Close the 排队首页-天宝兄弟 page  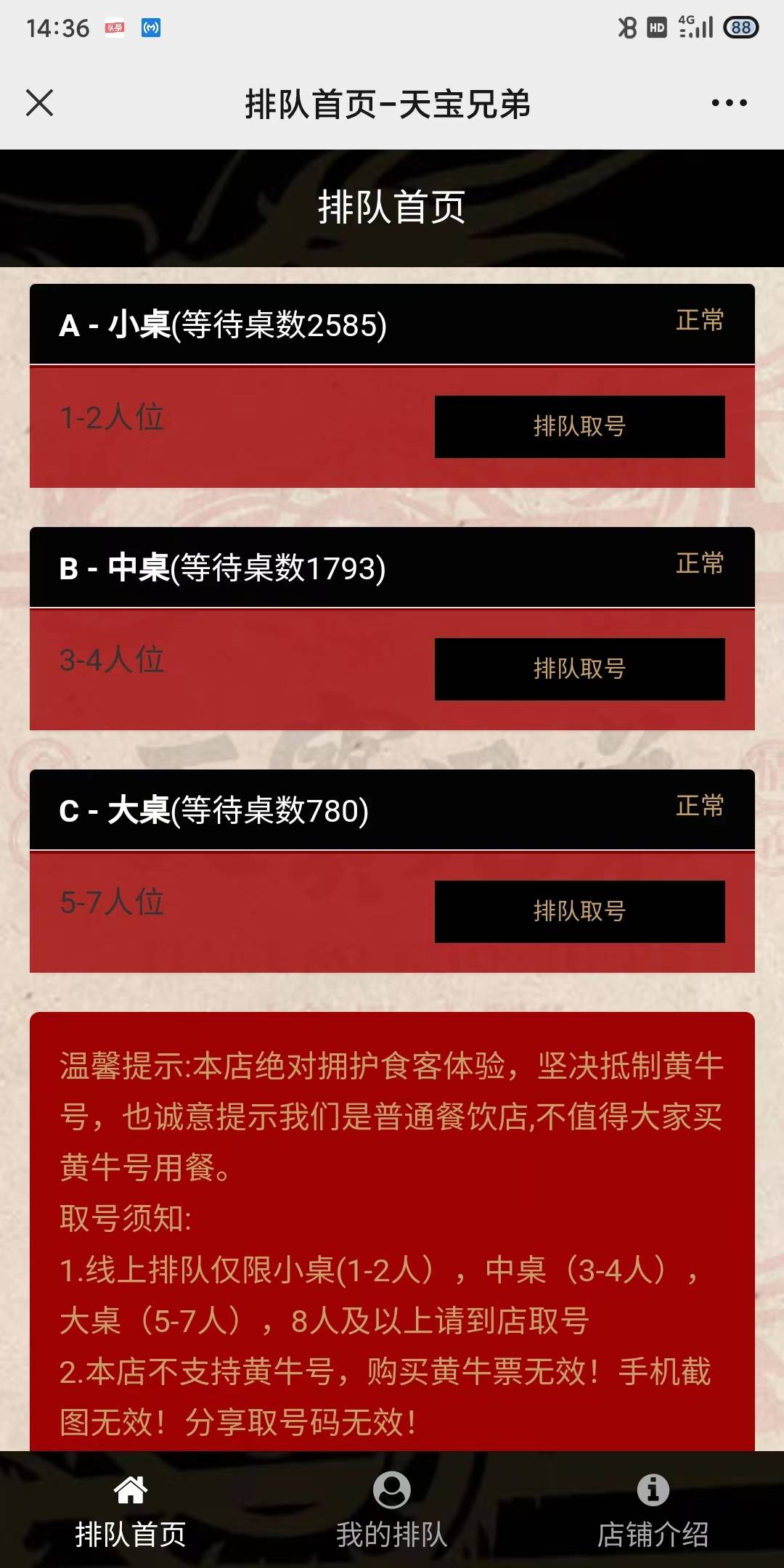pos(40,103)
